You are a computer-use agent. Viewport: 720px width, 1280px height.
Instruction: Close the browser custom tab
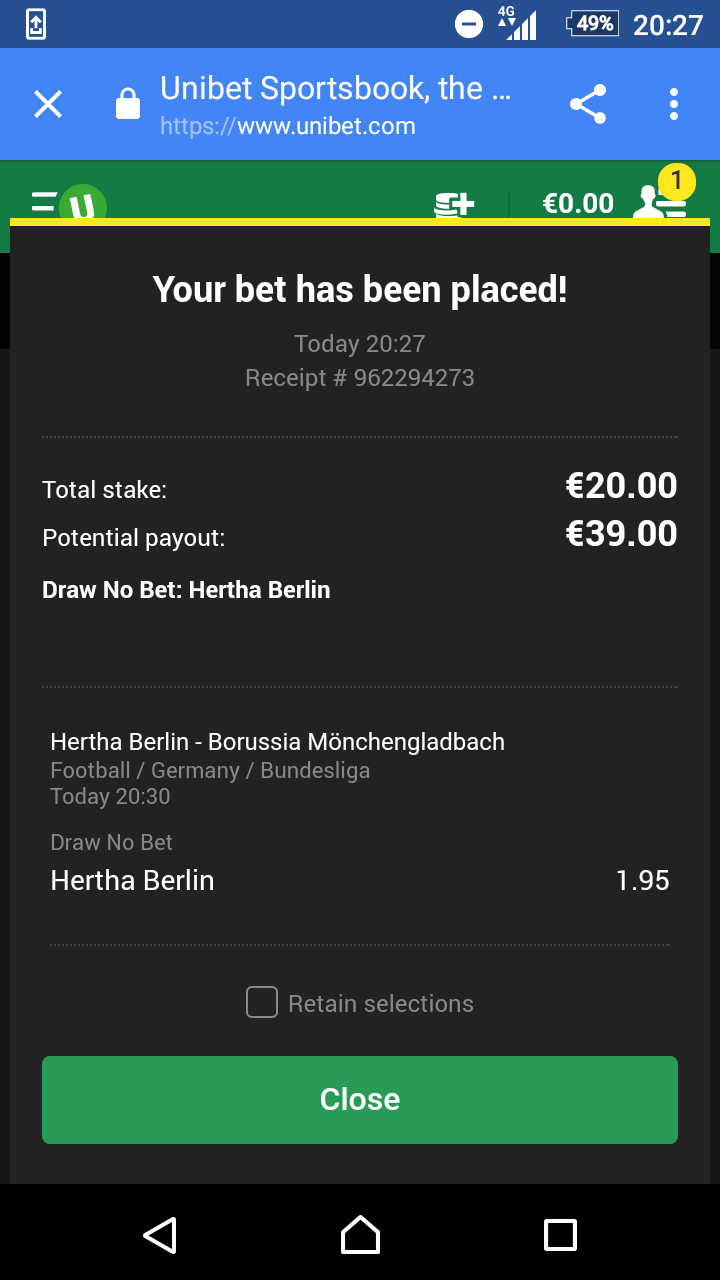pyautogui.click(x=48, y=104)
